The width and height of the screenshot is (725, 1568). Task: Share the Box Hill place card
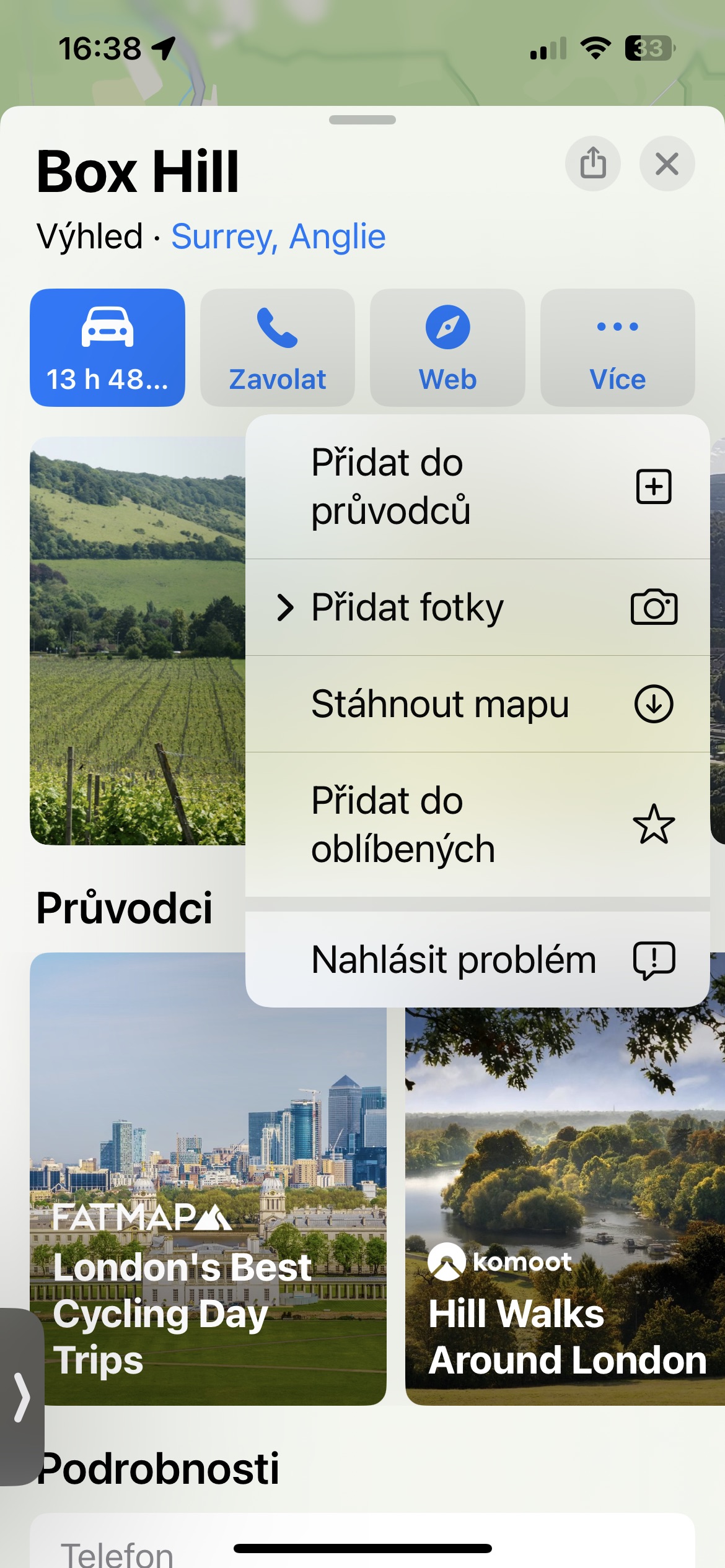[x=592, y=163]
